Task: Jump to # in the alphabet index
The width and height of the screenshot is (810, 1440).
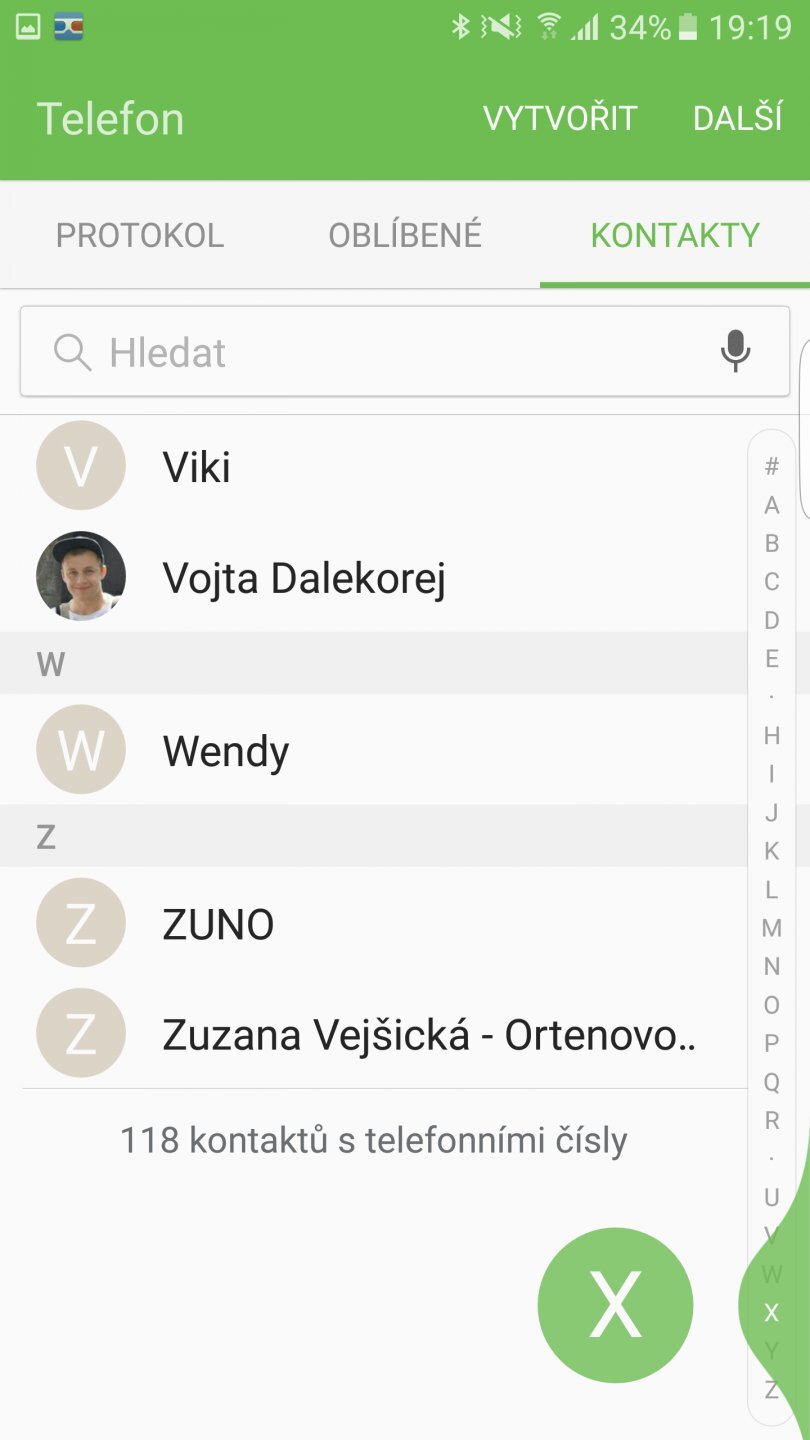Action: pos(771,466)
